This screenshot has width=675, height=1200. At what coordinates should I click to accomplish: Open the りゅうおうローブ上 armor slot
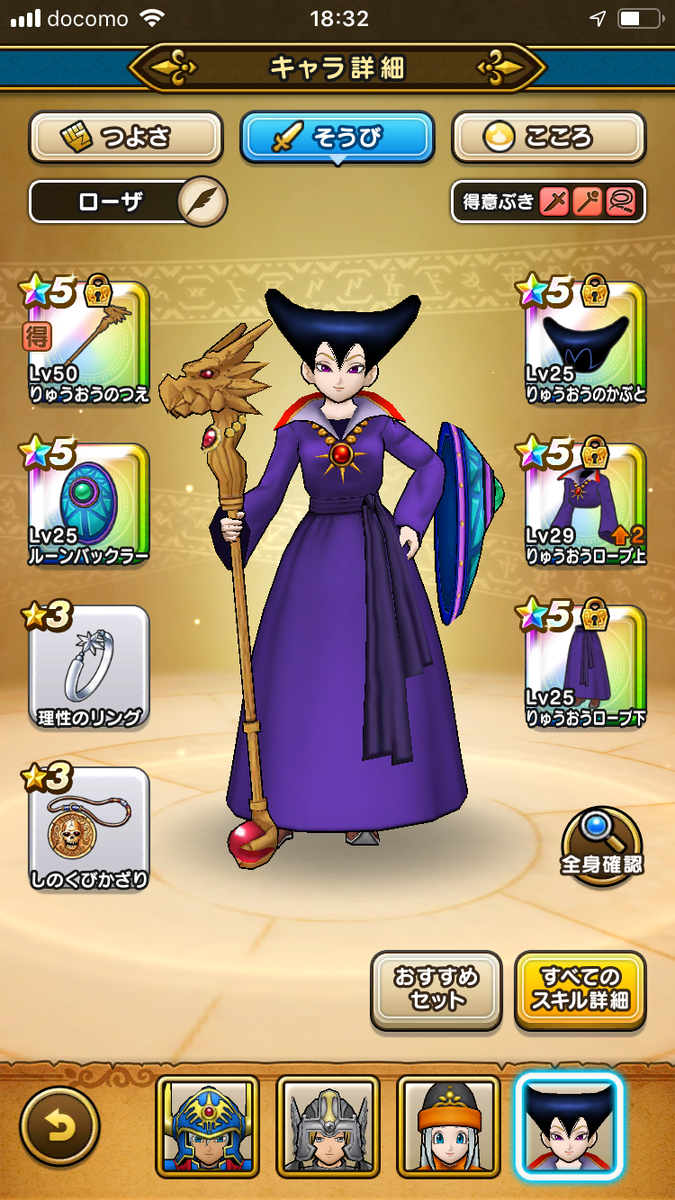586,505
